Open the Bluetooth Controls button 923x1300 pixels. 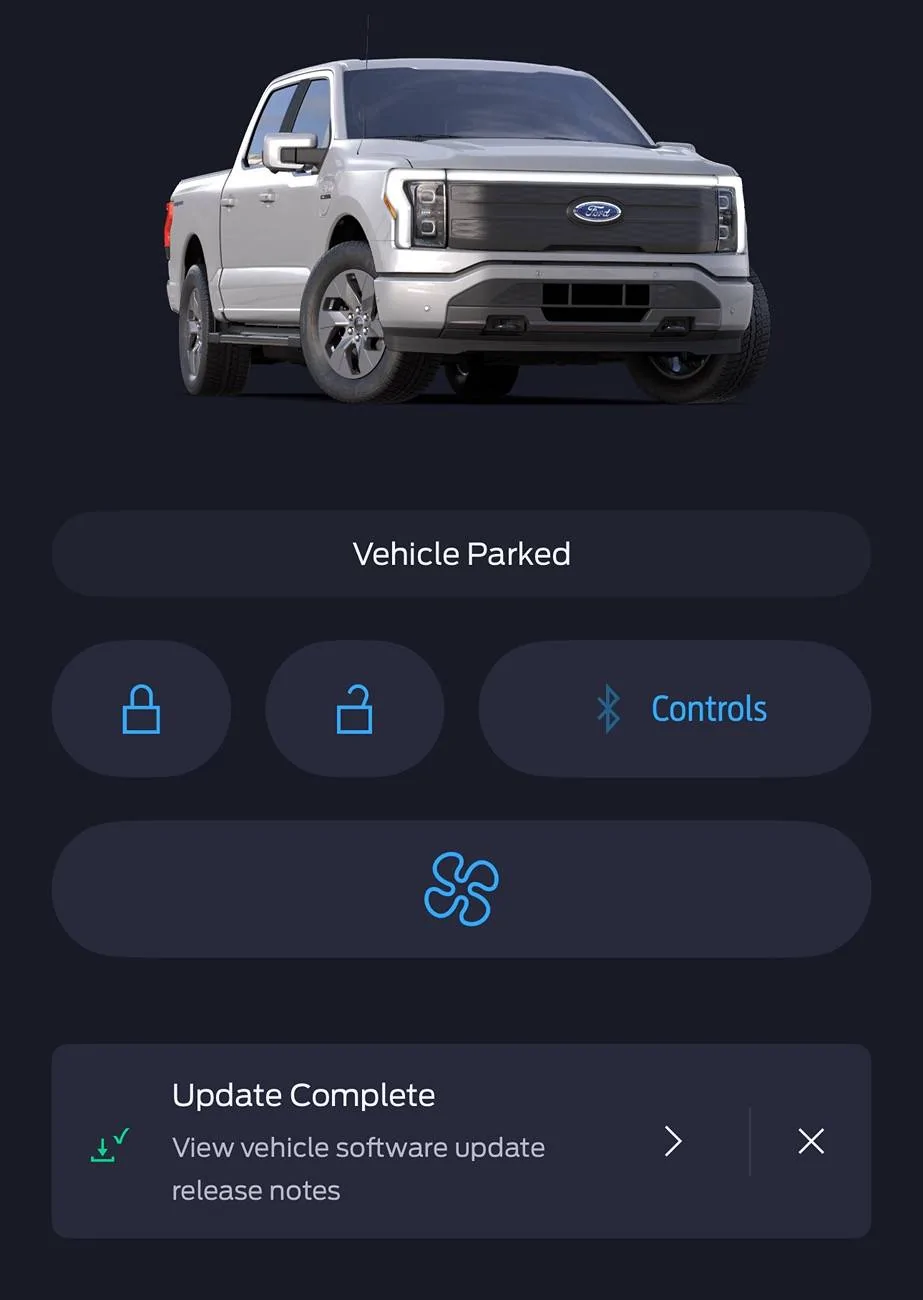tap(675, 709)
